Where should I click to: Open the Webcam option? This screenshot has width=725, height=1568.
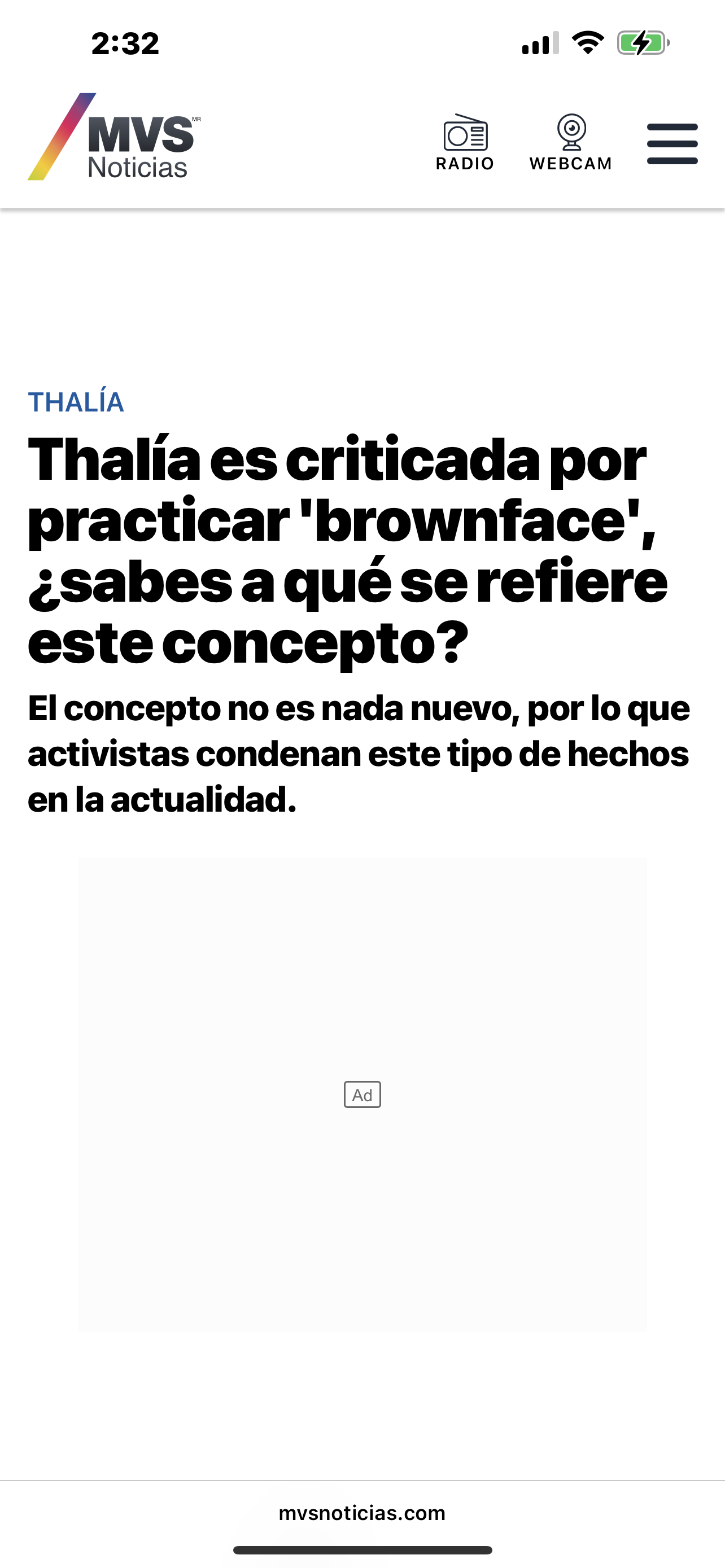tap(570, 142)
